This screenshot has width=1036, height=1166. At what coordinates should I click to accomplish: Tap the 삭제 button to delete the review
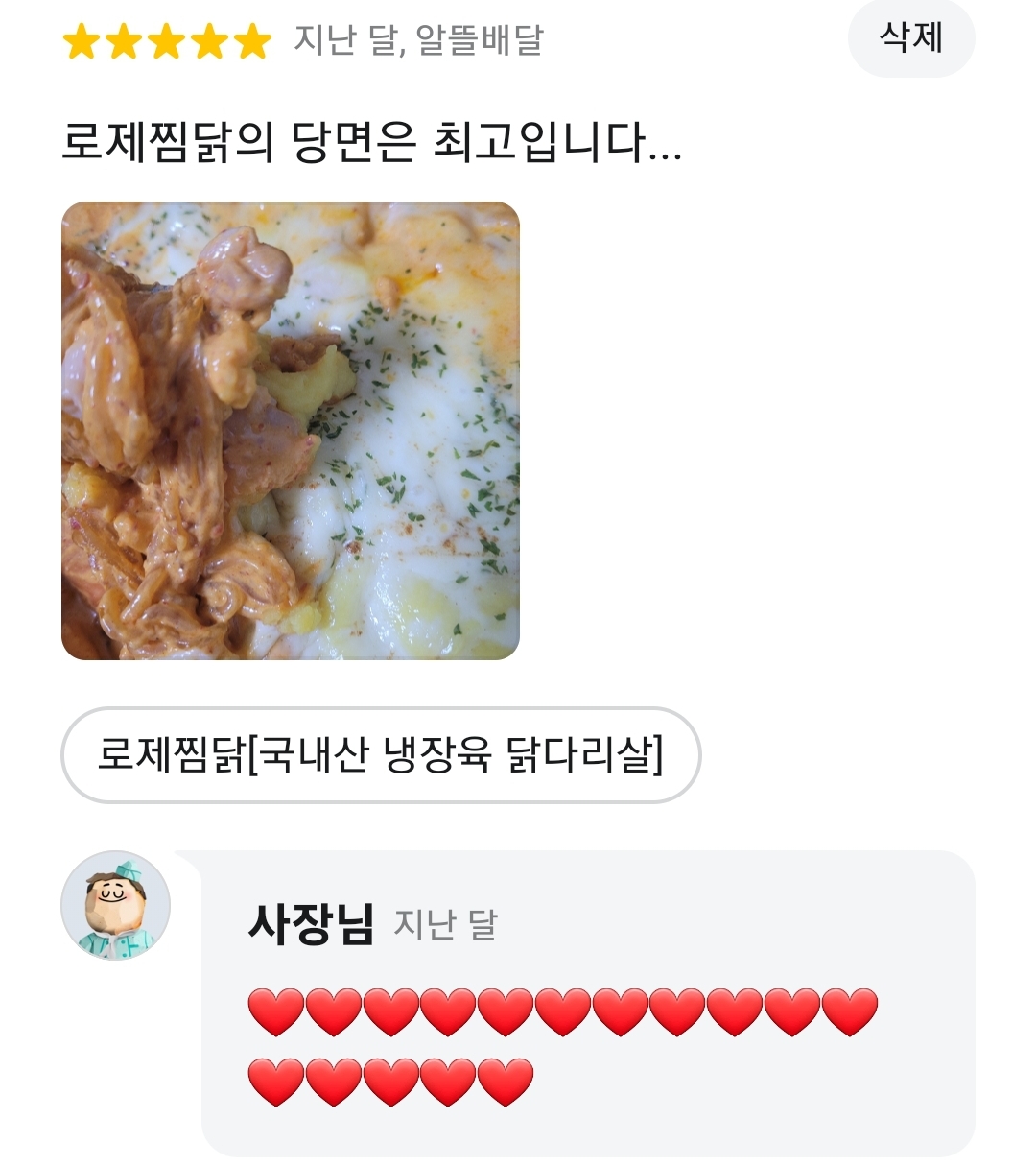coord(911,38)
